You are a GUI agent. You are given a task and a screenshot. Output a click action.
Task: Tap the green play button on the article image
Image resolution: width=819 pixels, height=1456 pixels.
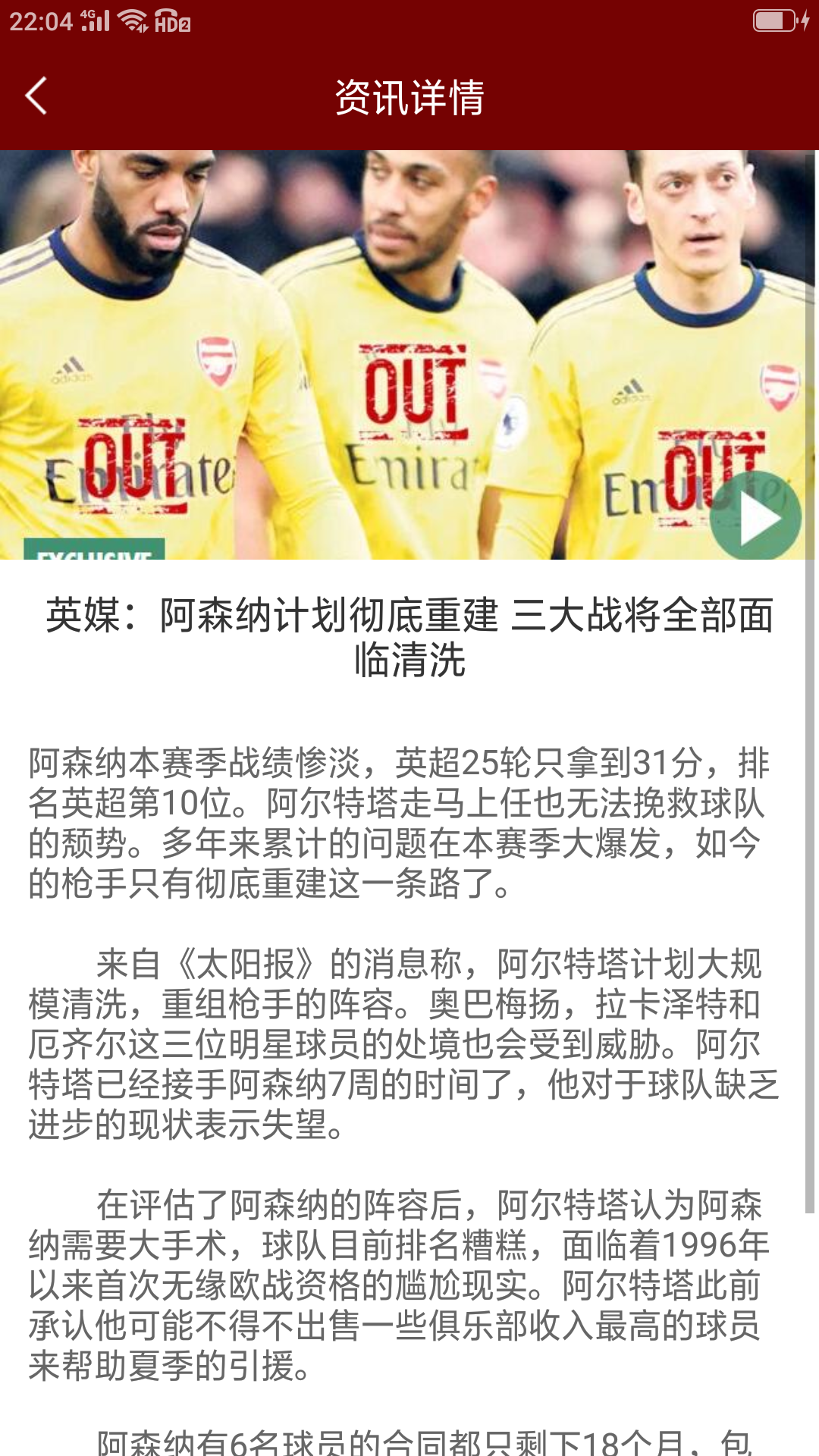tap(755, 518)
